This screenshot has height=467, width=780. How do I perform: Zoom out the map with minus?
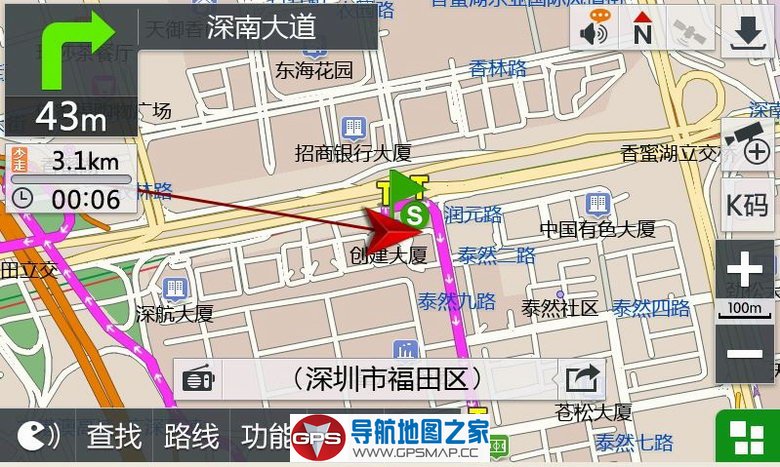pyautogui.click(x=745, y=353)
